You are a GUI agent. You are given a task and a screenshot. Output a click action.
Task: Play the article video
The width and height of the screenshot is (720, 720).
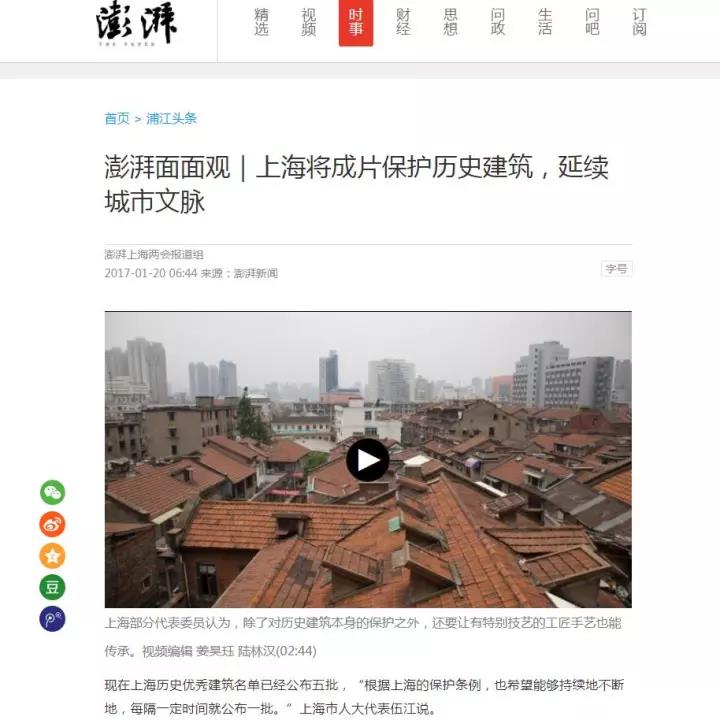click(367, 460)
